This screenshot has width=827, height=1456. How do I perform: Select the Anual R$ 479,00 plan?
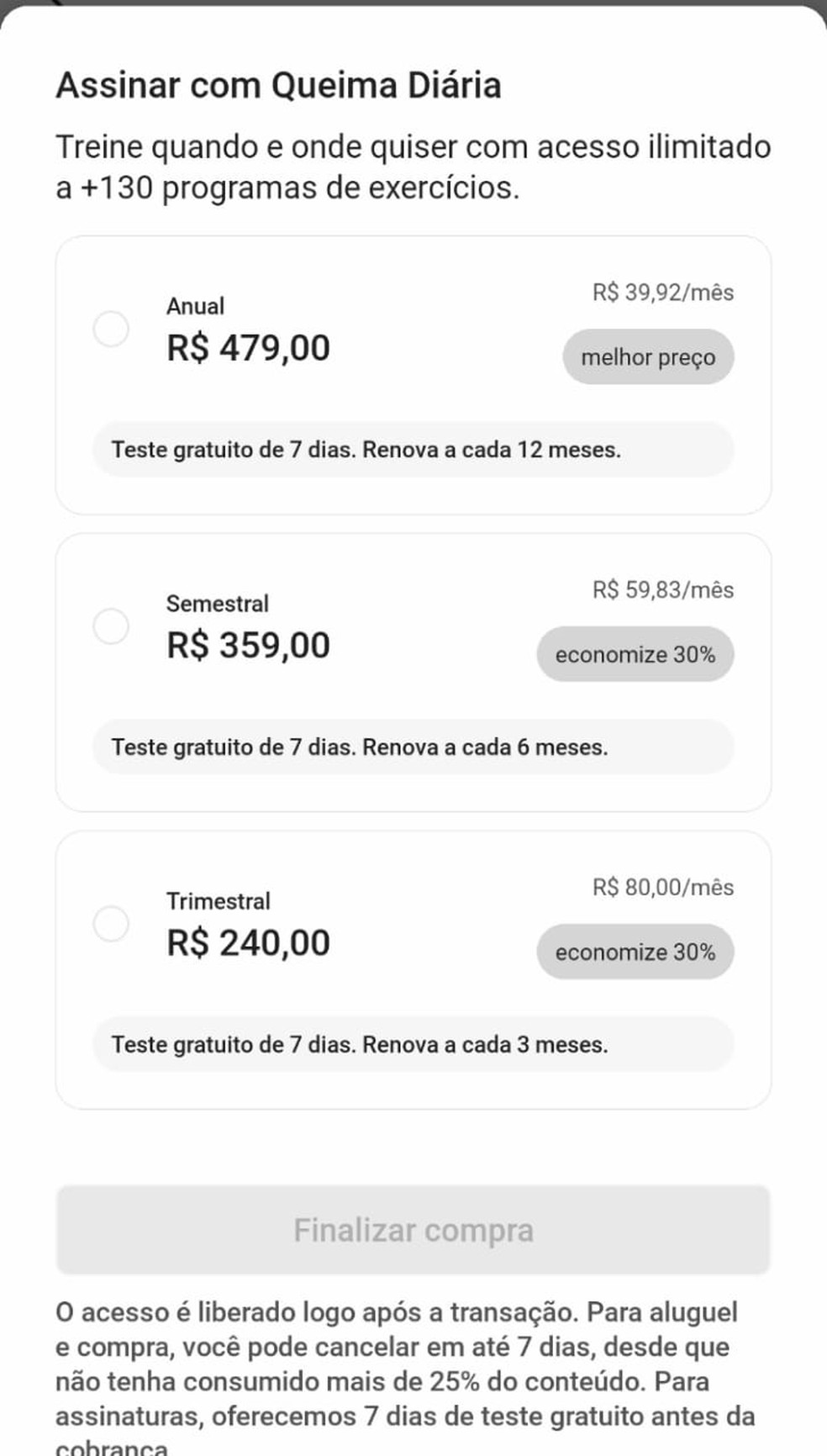111,329
